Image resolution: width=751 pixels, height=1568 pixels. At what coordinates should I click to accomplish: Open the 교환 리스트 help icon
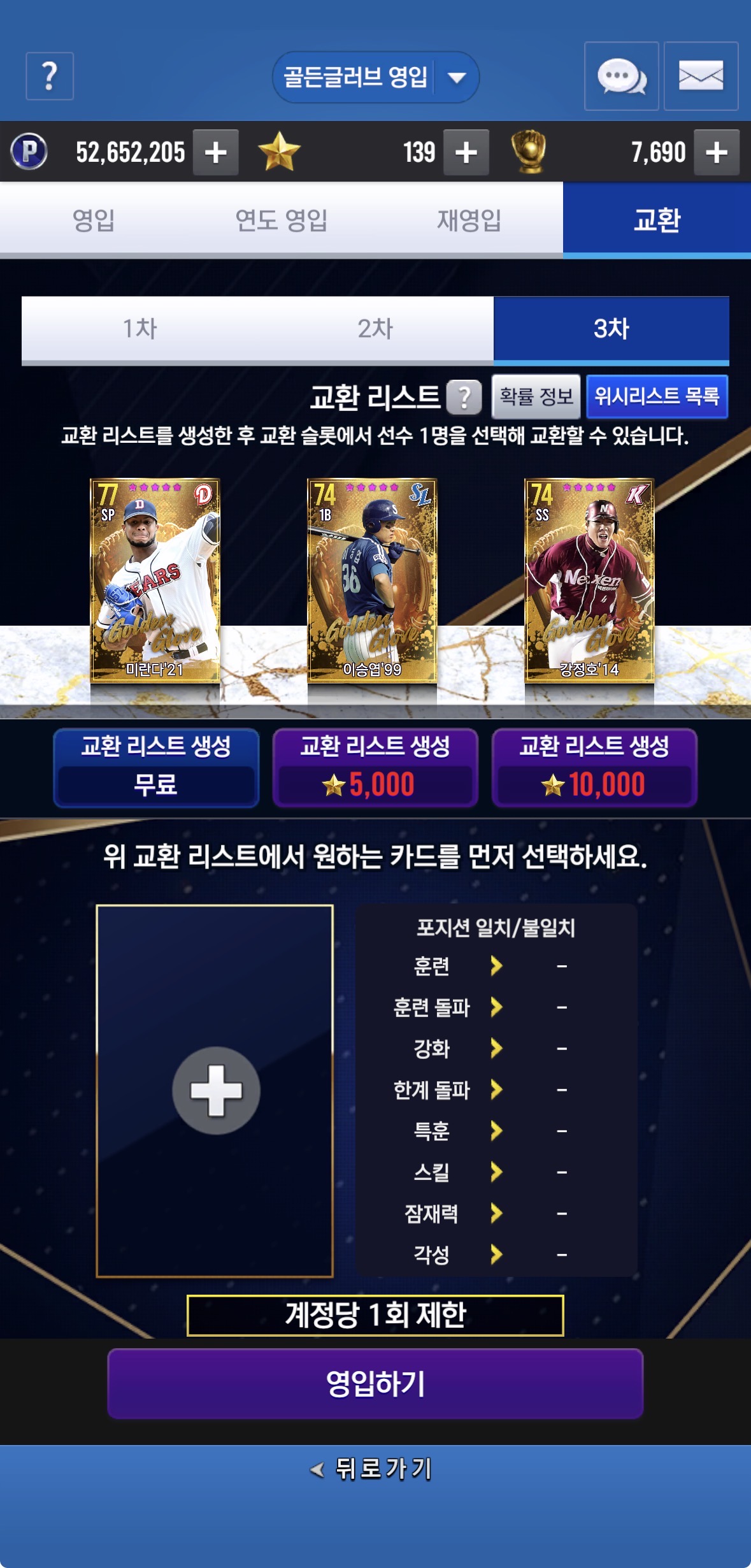[464, 398]
